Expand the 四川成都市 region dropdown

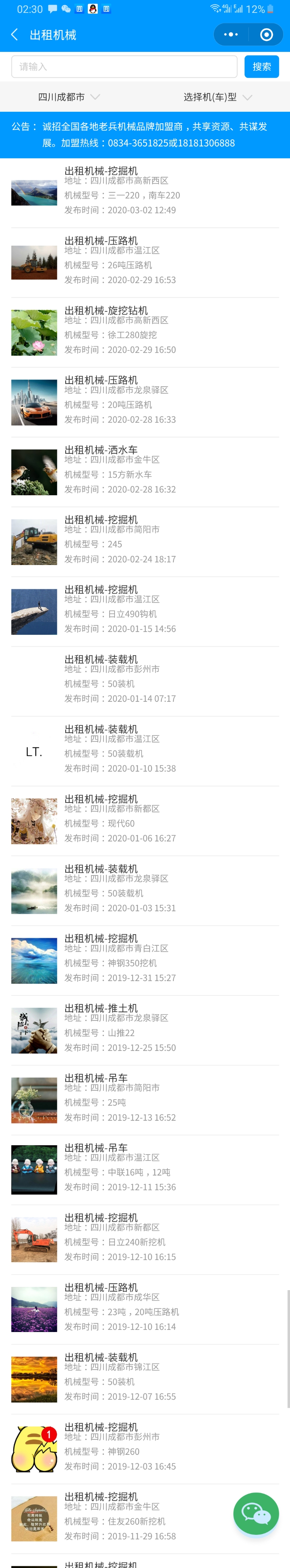click(x=68, y=97)
